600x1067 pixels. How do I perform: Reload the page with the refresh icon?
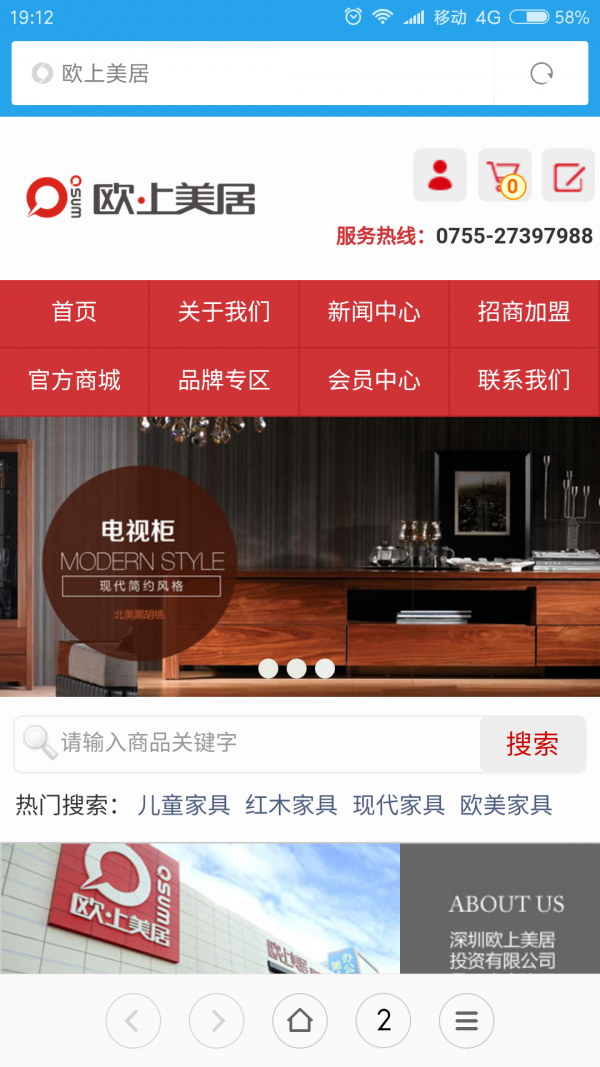(541, 73)
